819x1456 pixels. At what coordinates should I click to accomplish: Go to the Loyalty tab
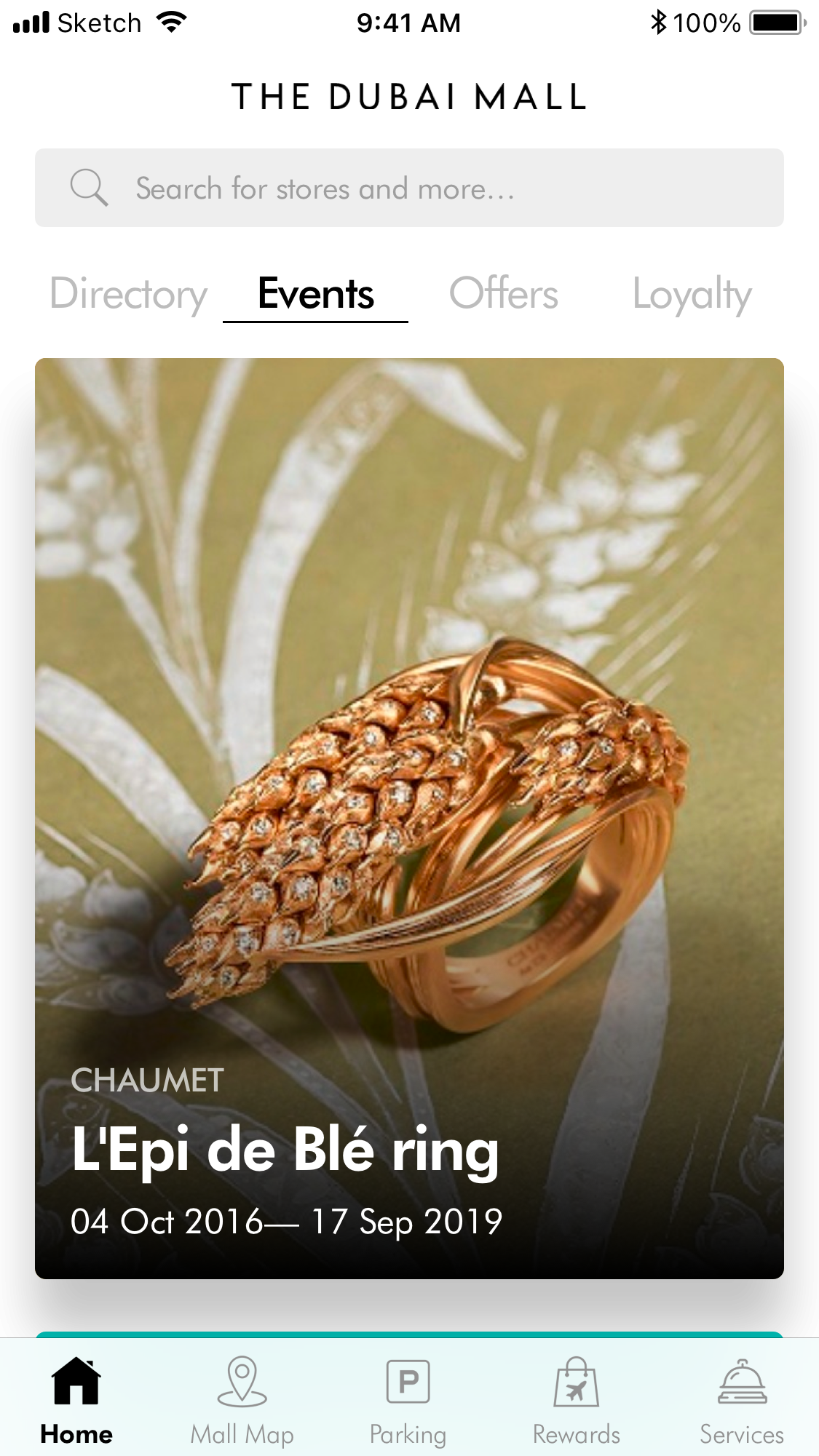point(692,295)
